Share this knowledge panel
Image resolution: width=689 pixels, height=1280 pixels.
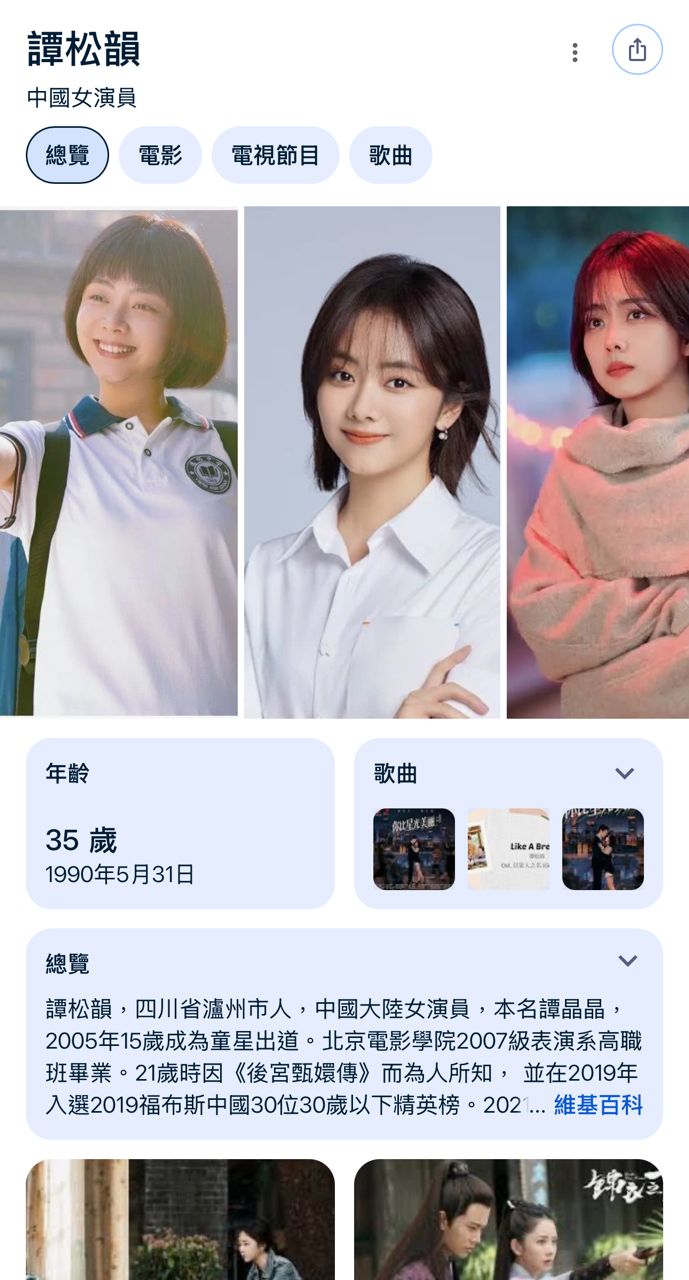[637, 50]
